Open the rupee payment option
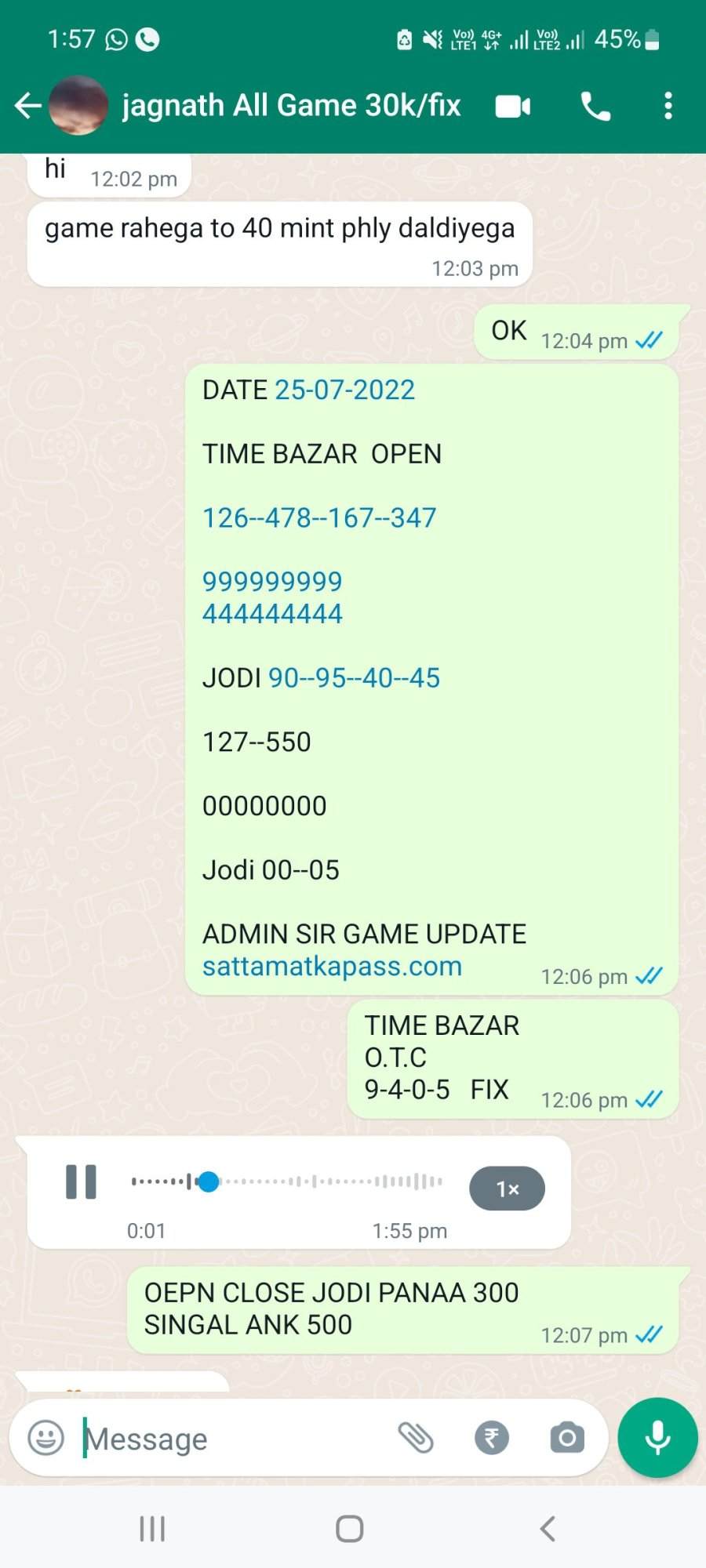706x1568 pixels. (492, 1438)
